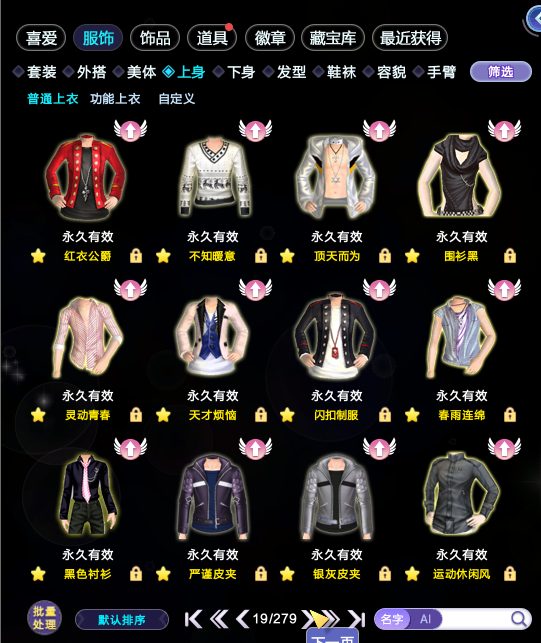Screen dimensions: 541x643
Task: Choose the 银灰皮夹 jacket
Action: pyautogui.click(x=336, y=496)
